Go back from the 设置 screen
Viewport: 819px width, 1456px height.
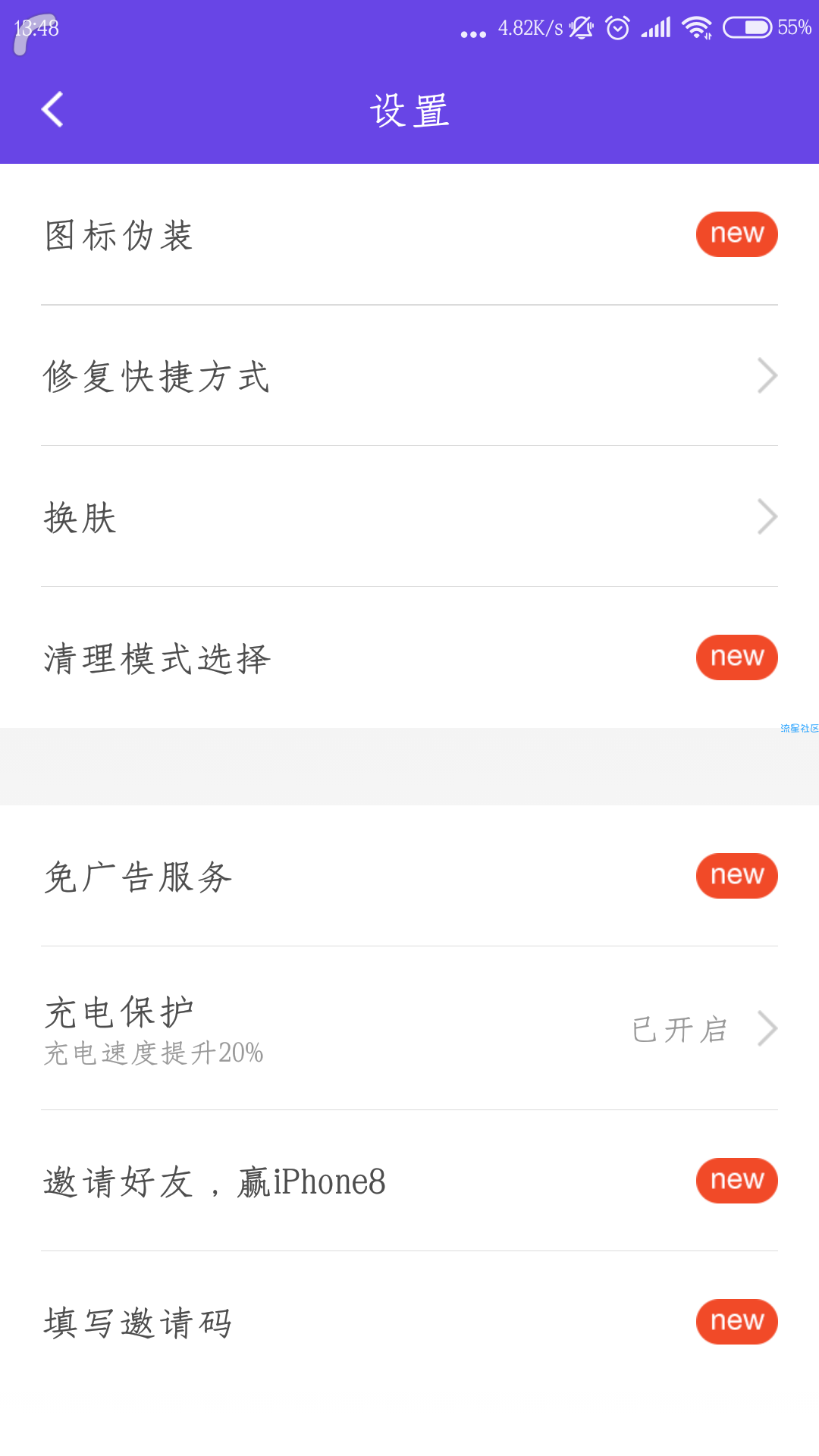coord(52,110)
